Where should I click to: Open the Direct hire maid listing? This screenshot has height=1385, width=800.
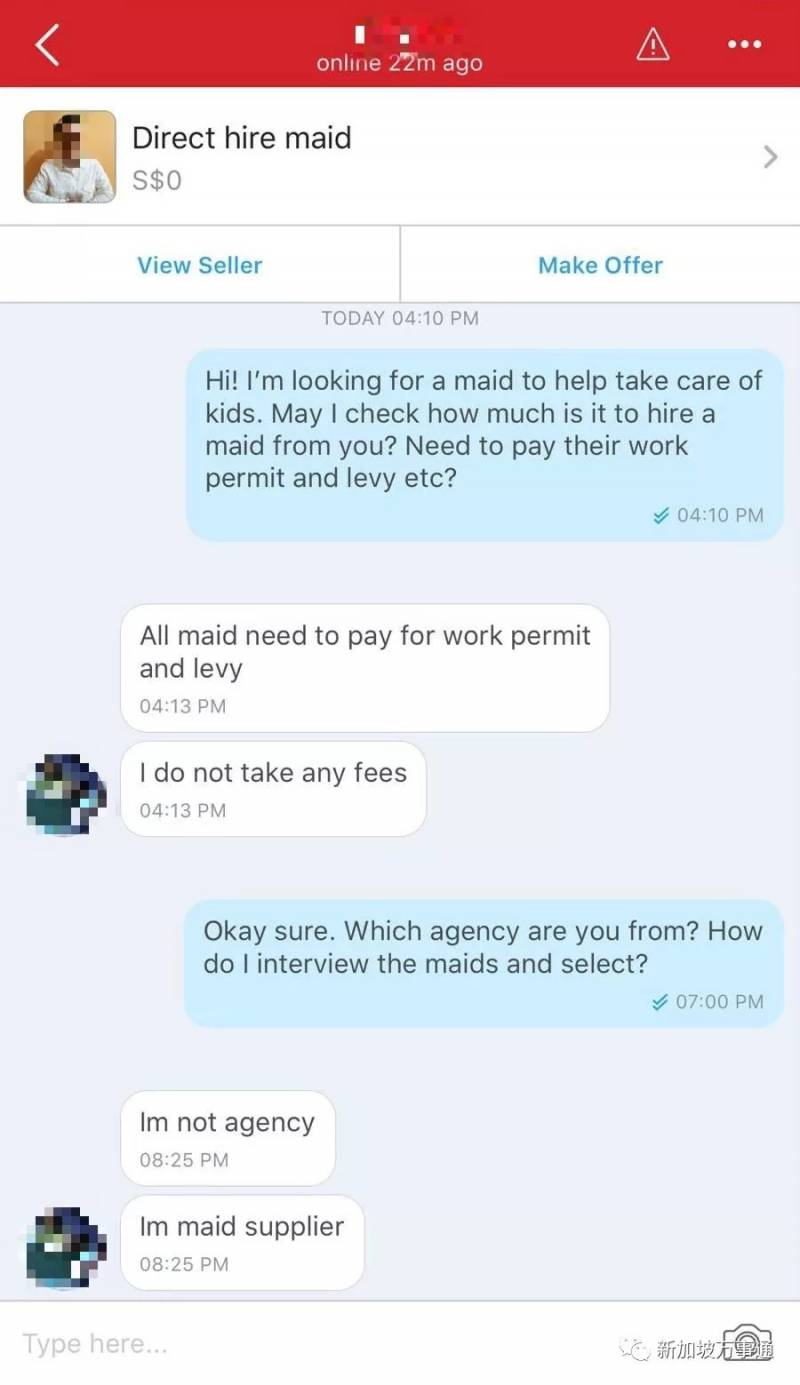400,157
